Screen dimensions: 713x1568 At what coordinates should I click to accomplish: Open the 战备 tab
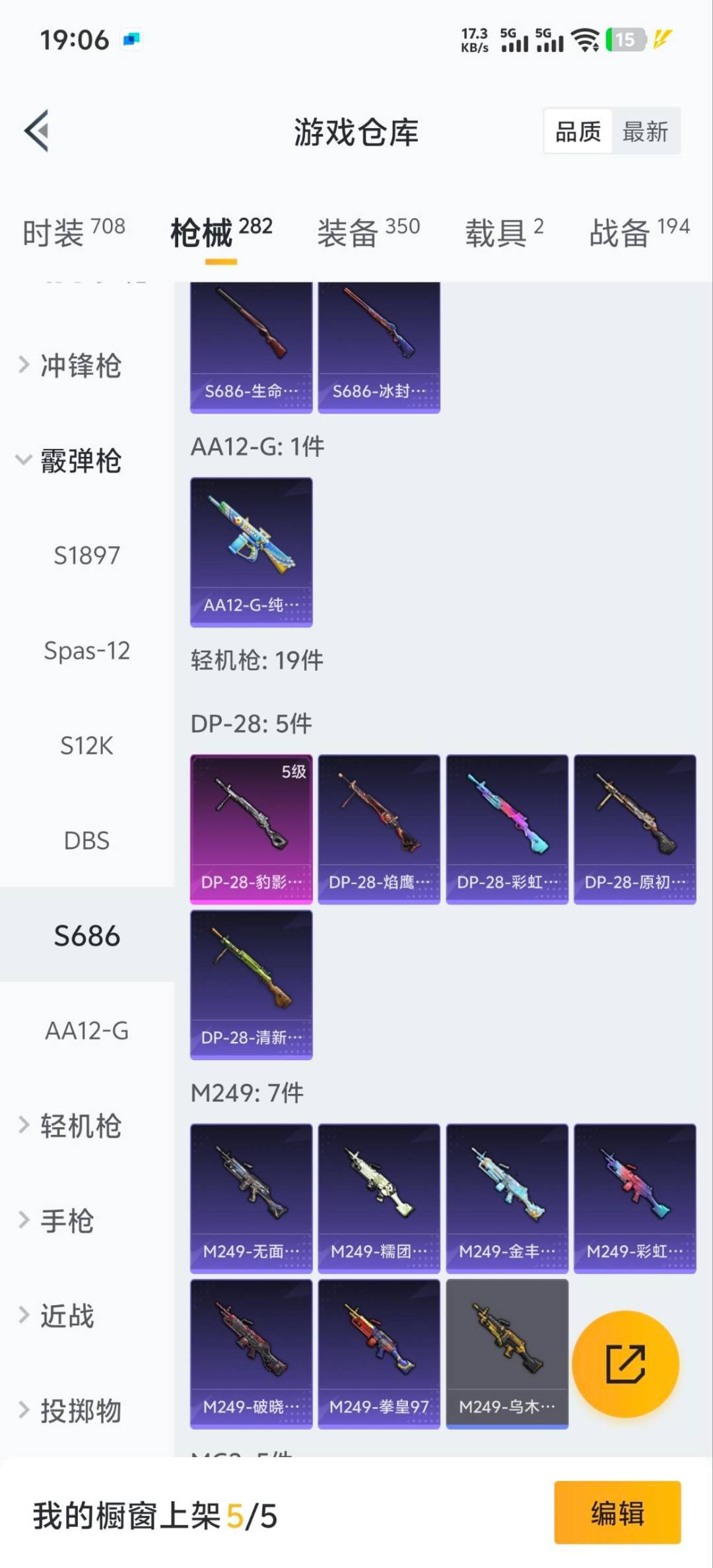(638, 232)
